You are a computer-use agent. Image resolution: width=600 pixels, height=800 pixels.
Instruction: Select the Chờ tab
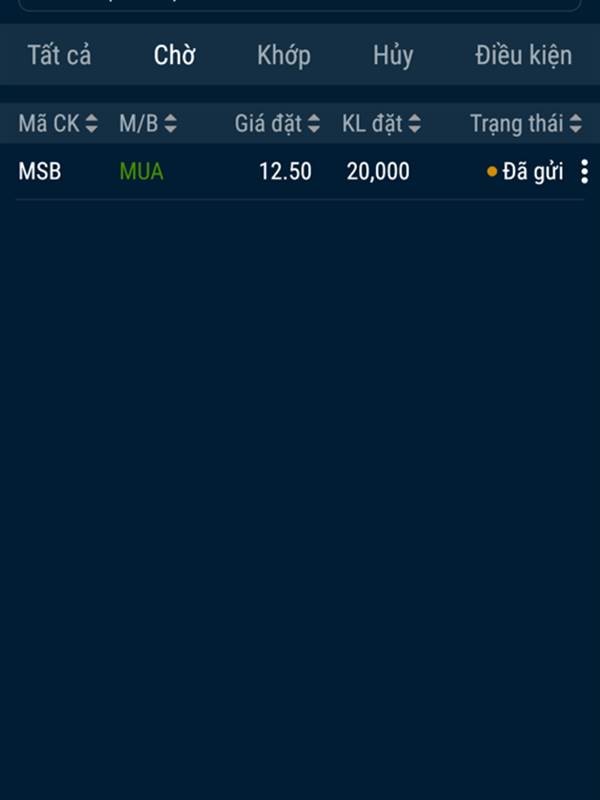click(x=174, y=55)
